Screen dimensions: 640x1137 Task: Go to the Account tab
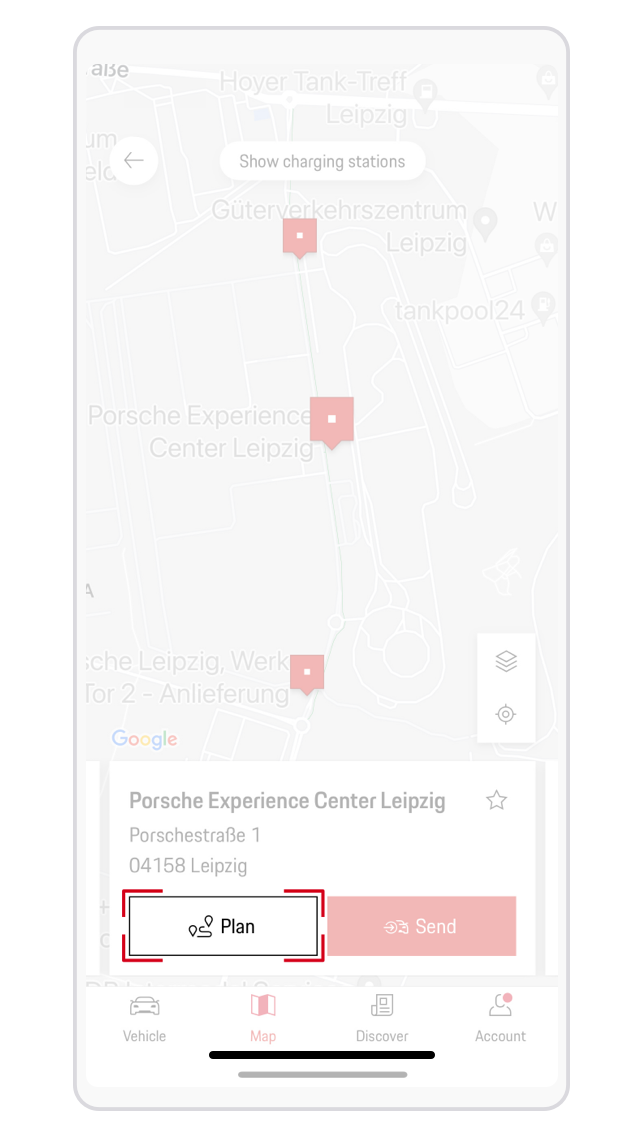pos(500,1018)
